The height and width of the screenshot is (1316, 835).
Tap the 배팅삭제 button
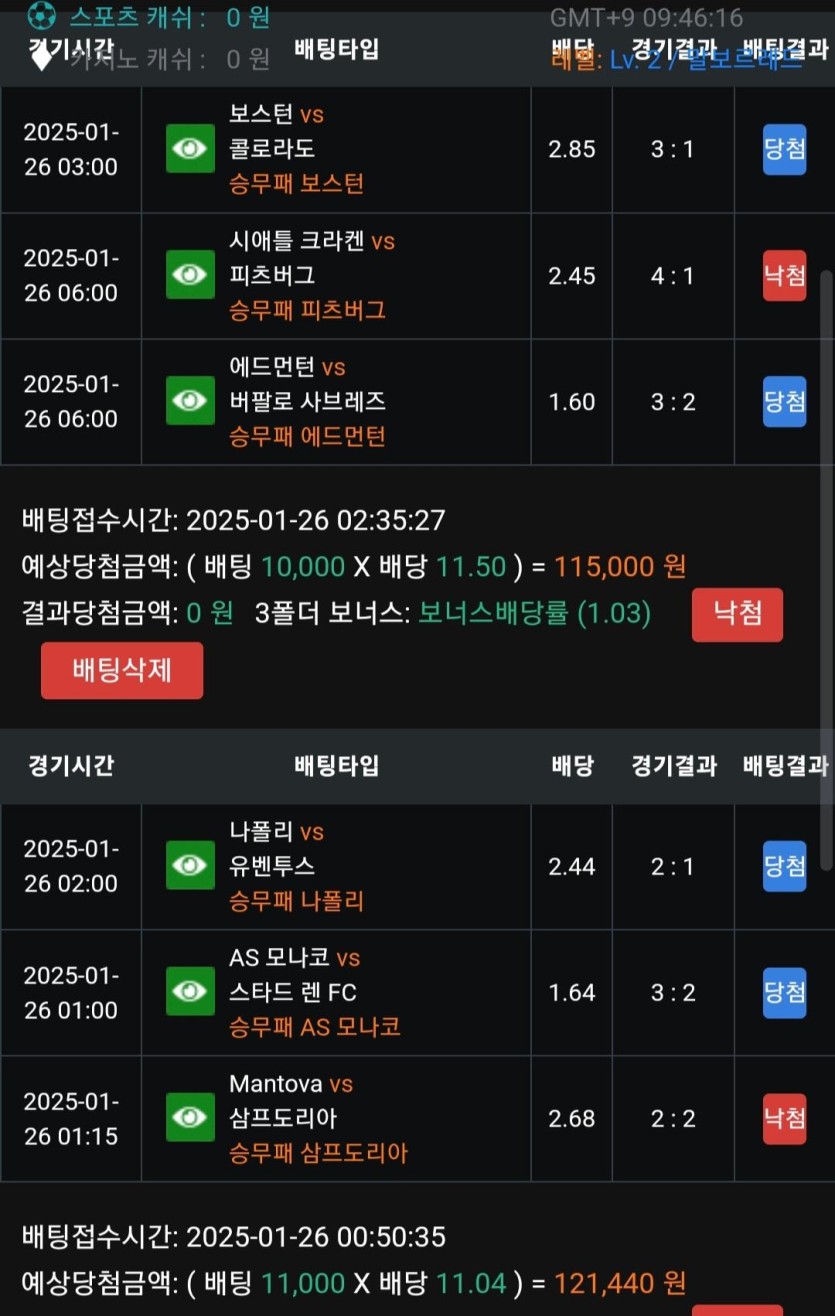(122, 670)
